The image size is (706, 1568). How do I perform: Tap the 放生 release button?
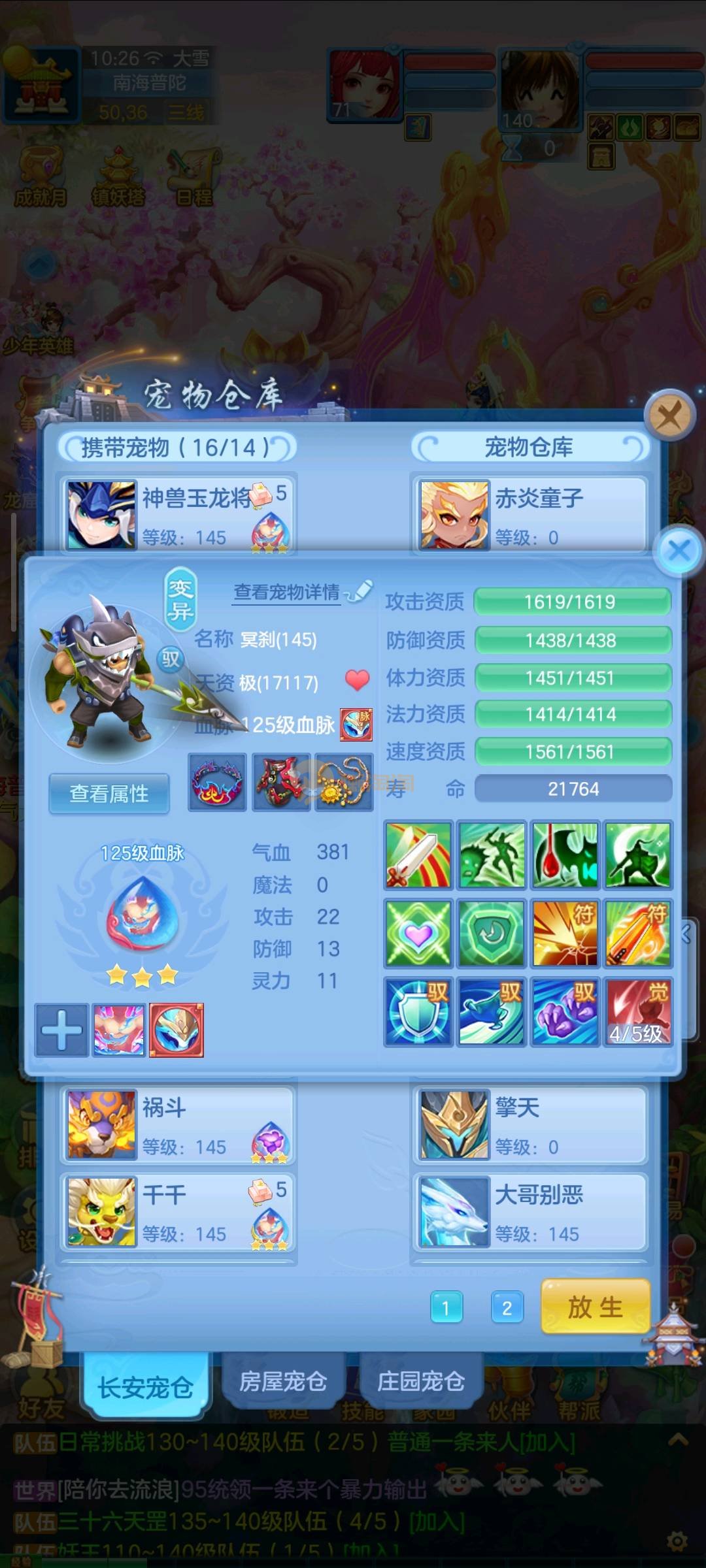click(x=595, y=1307)
